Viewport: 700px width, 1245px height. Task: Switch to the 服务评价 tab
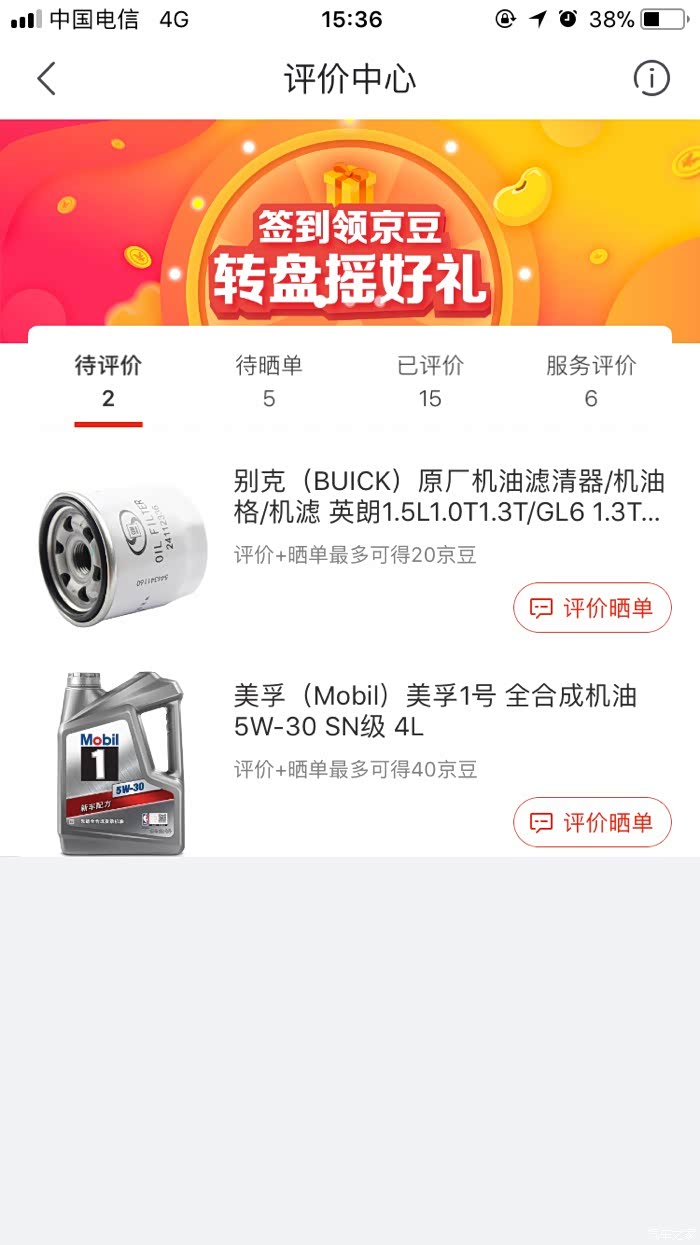coord(590,381)
